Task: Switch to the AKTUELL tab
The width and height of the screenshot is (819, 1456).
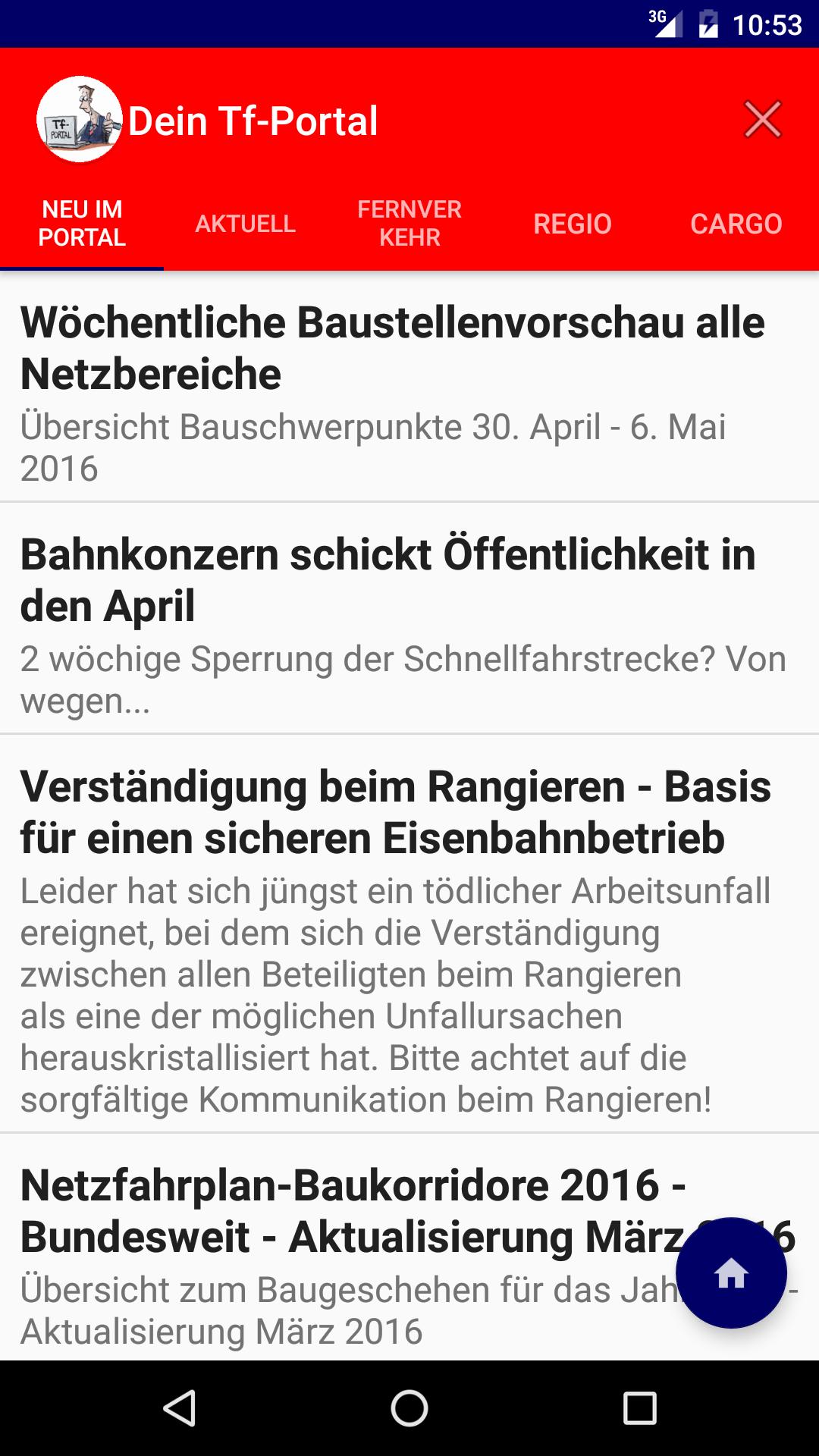Action: pos(246,224)
